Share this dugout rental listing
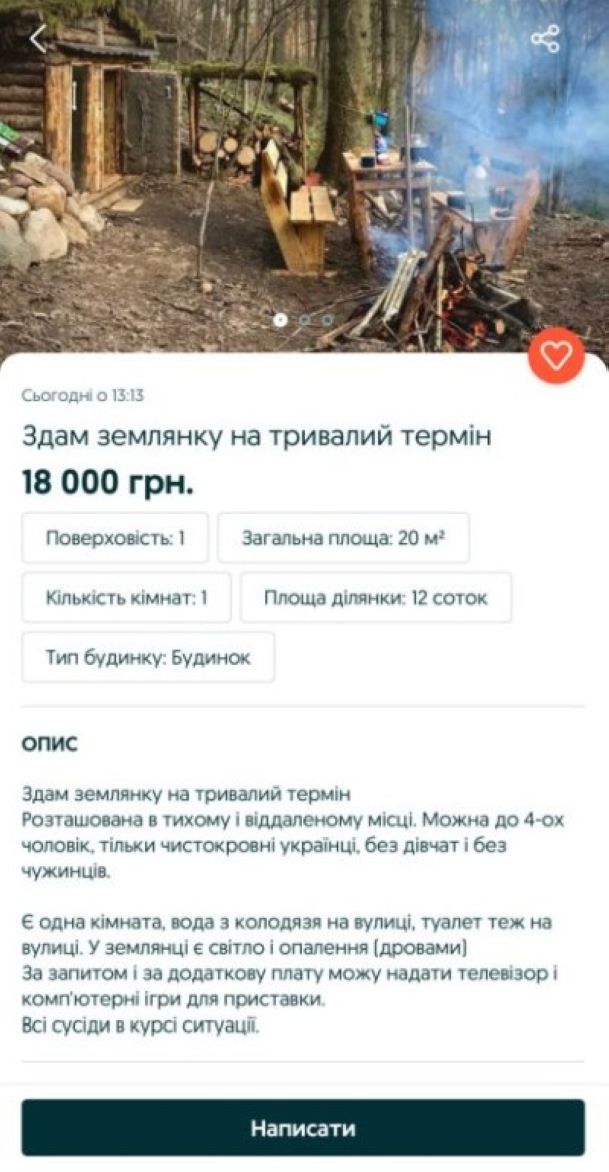The image size is (609, 1172). coord(545,39)
